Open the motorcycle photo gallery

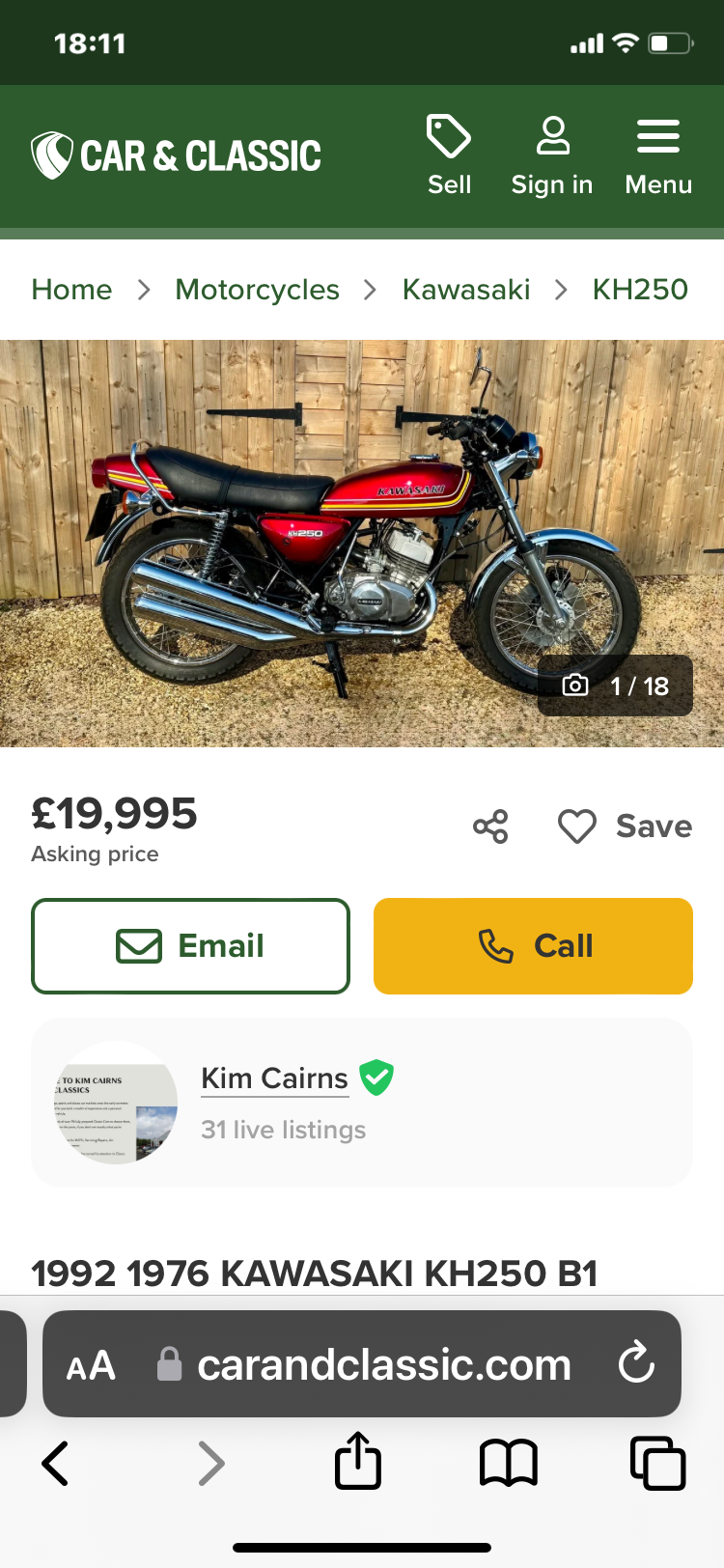click(x=362, y=543)
